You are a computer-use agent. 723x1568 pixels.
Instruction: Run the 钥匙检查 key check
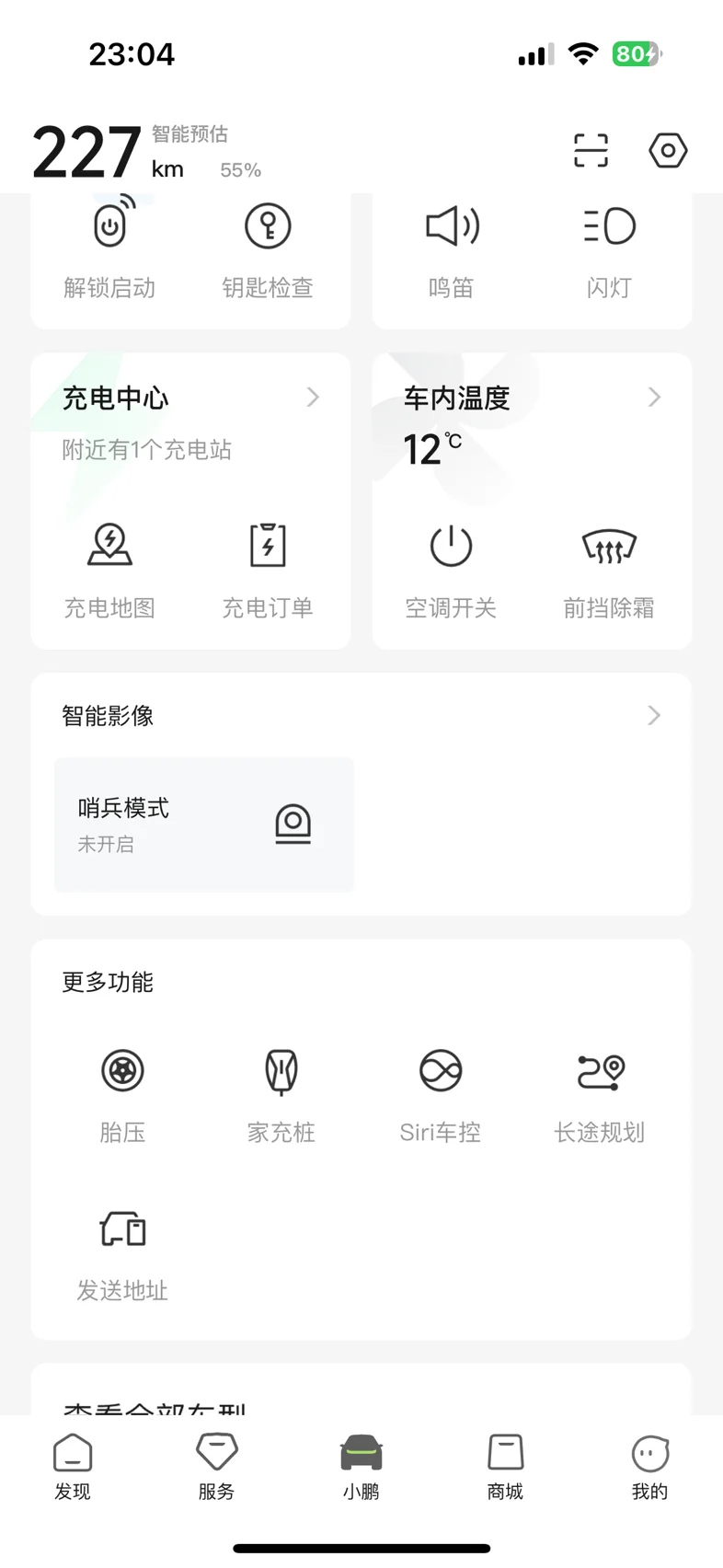pyautogui.click(x=268, y=249)
